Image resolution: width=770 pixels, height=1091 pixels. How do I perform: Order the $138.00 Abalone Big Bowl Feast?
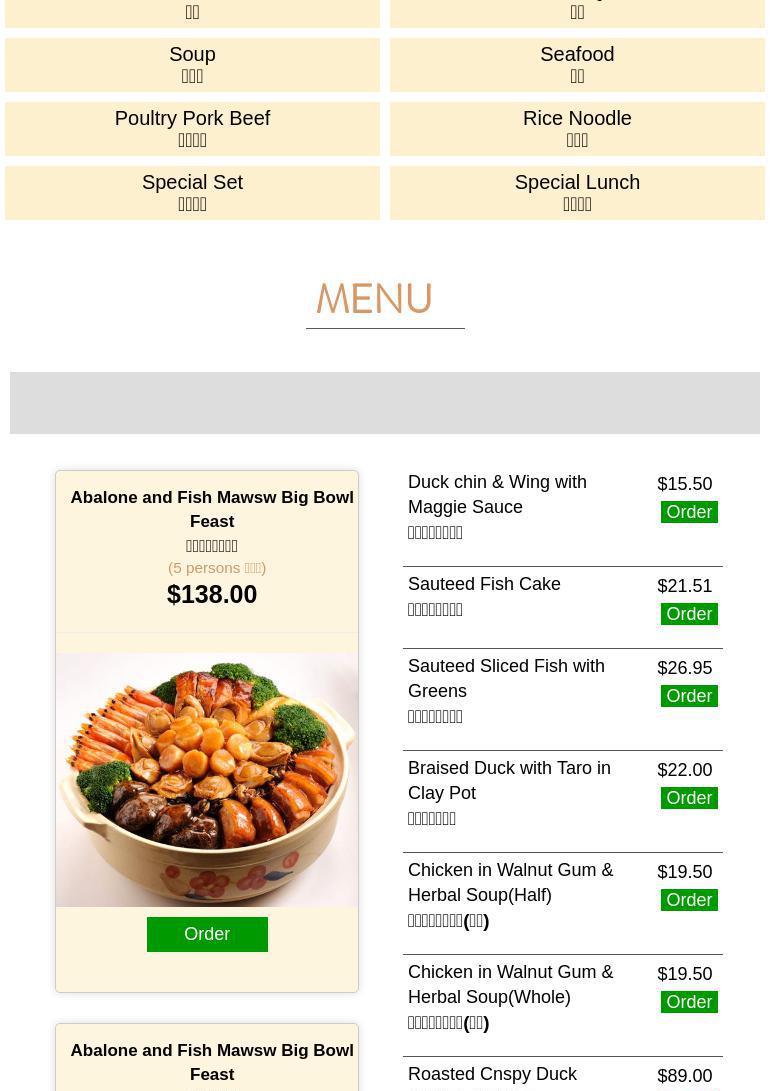pos(207,934)
